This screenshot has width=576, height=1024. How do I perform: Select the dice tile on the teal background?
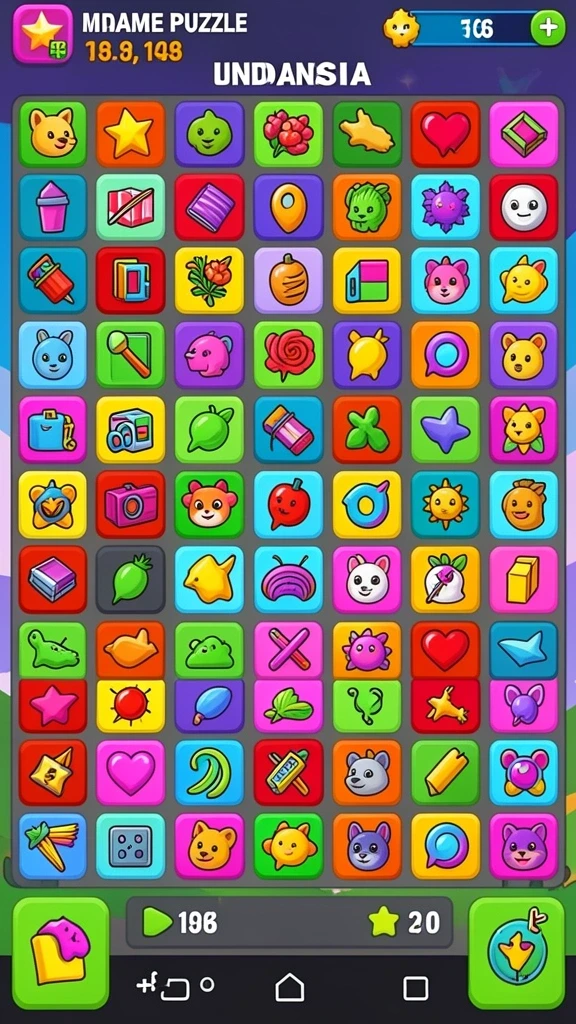tap(131, 846)
